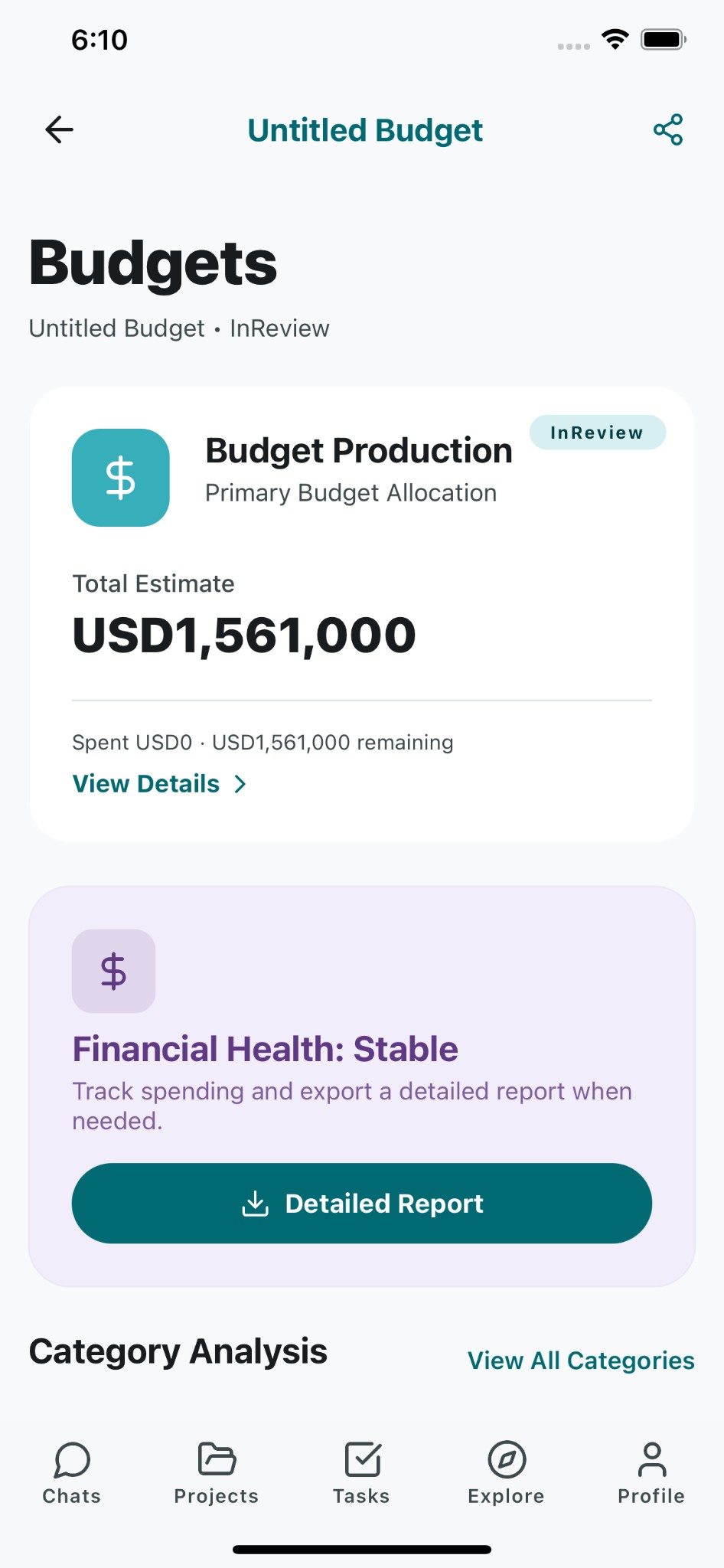Click the teal dollar sign budget icon
Image resolution: width=724 pixels, height=1568 pixels.
120,477
